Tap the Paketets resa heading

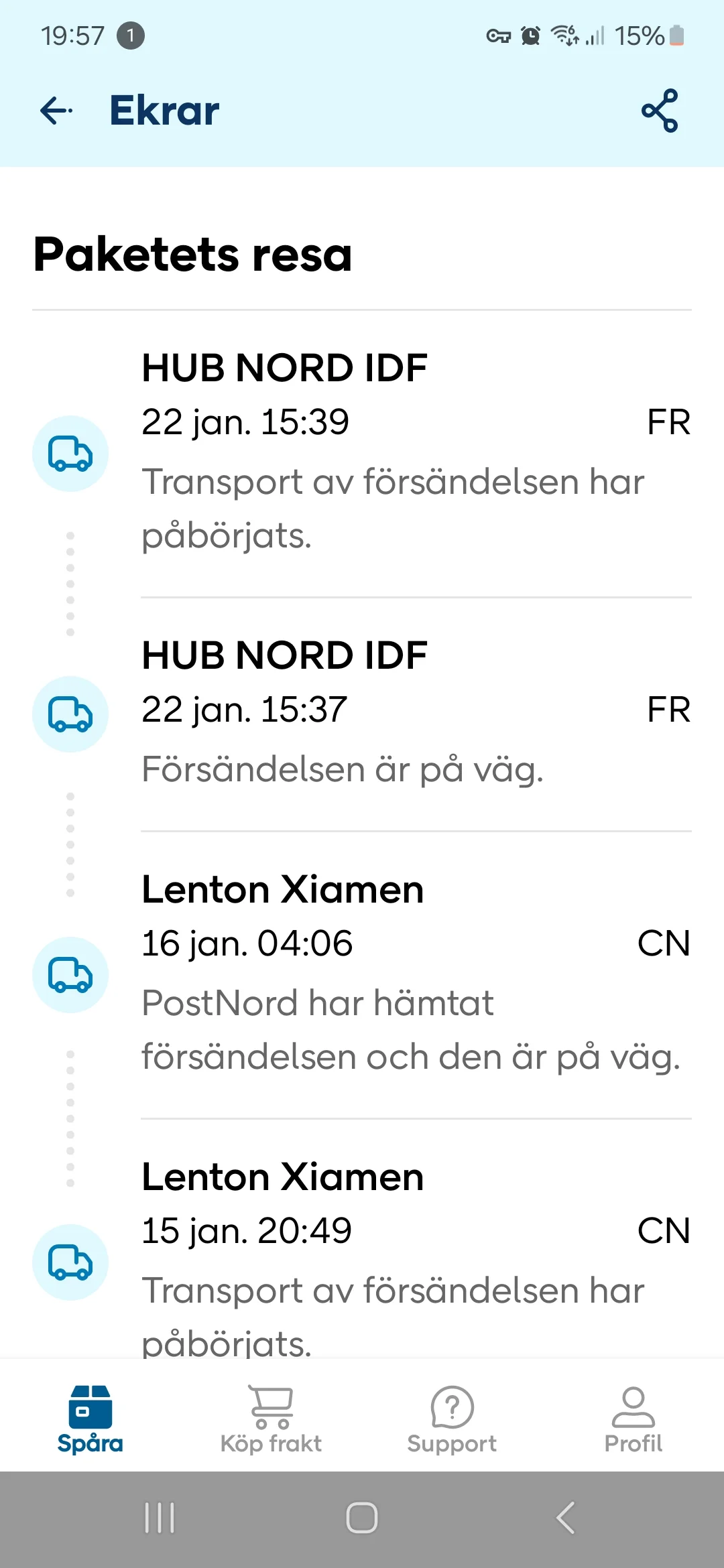coord(192,255)
